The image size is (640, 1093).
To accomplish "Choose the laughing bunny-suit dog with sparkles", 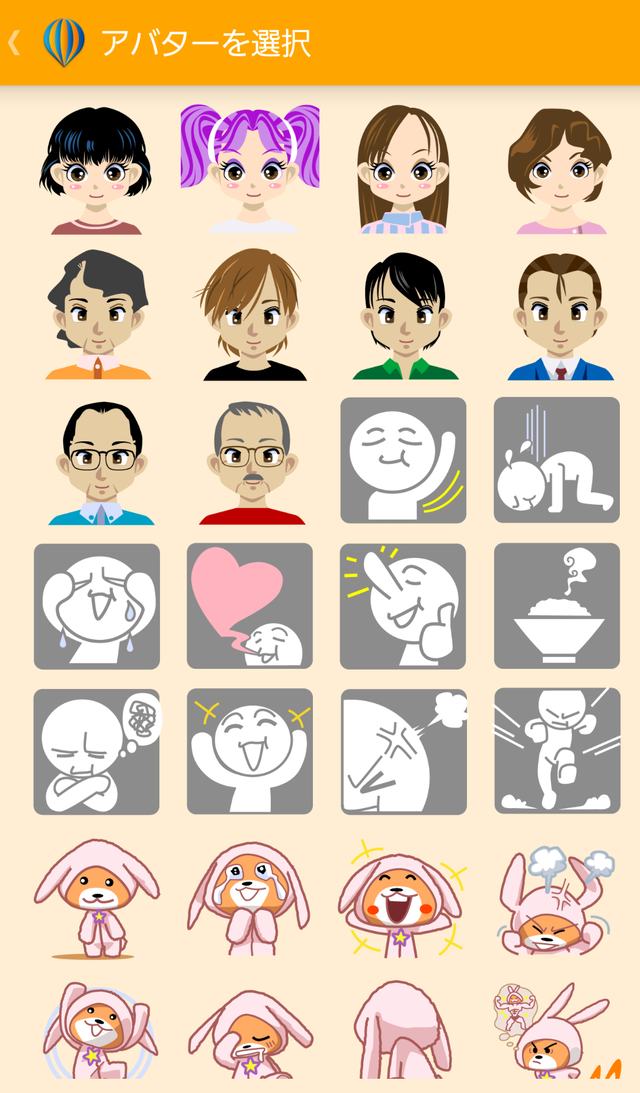I will (403, 897).
